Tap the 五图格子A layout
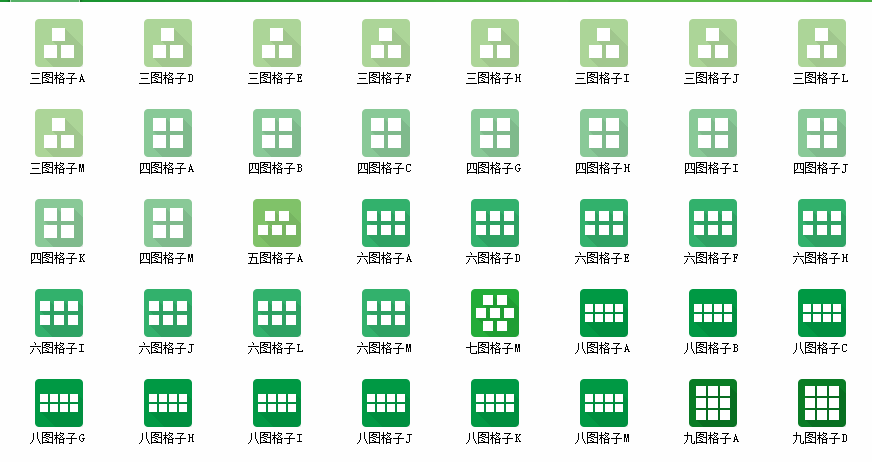 pyautogui.click(x=277, y=223)
